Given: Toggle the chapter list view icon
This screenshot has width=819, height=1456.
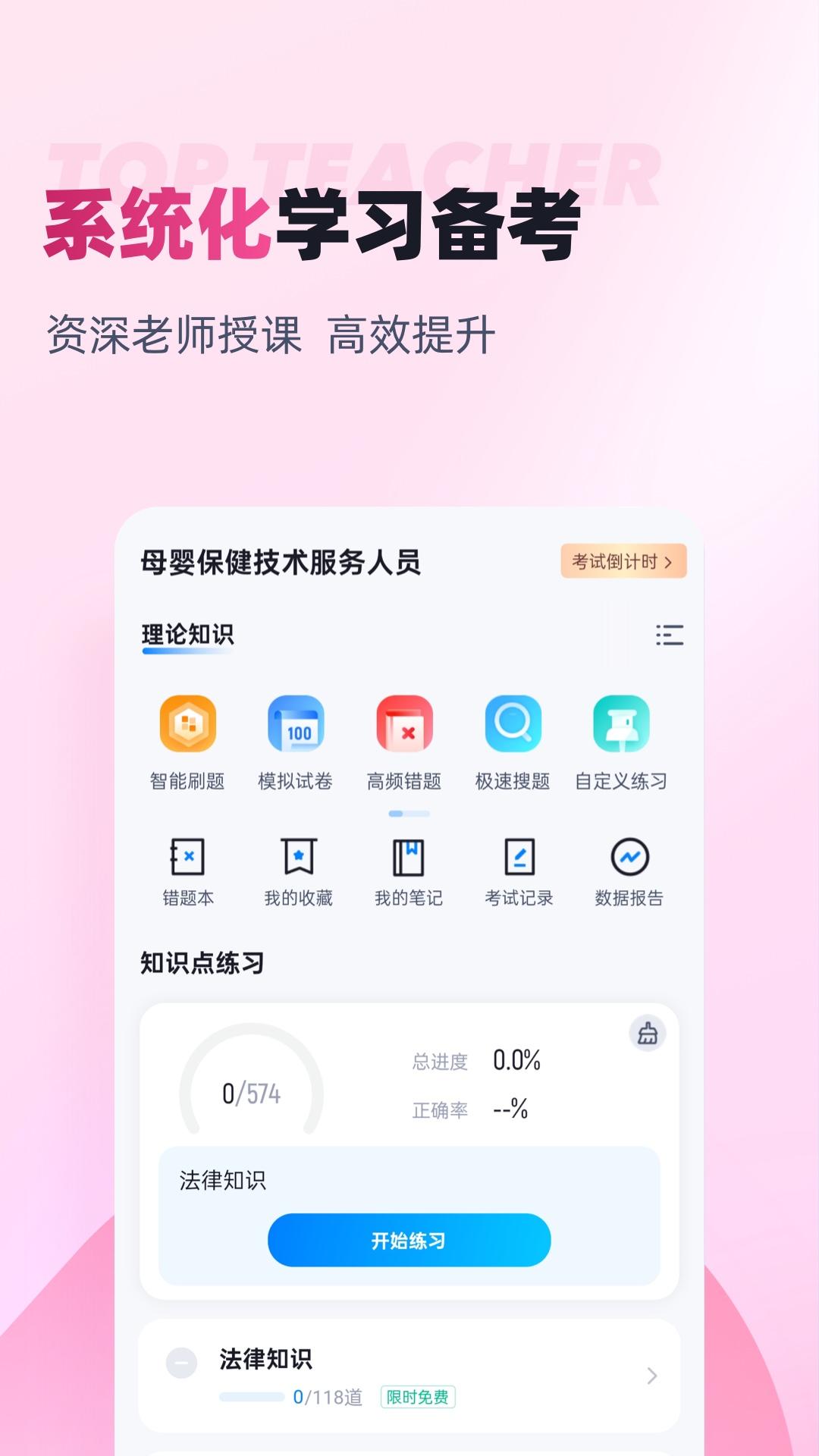Looking at the screenshot, I should 669,635.
